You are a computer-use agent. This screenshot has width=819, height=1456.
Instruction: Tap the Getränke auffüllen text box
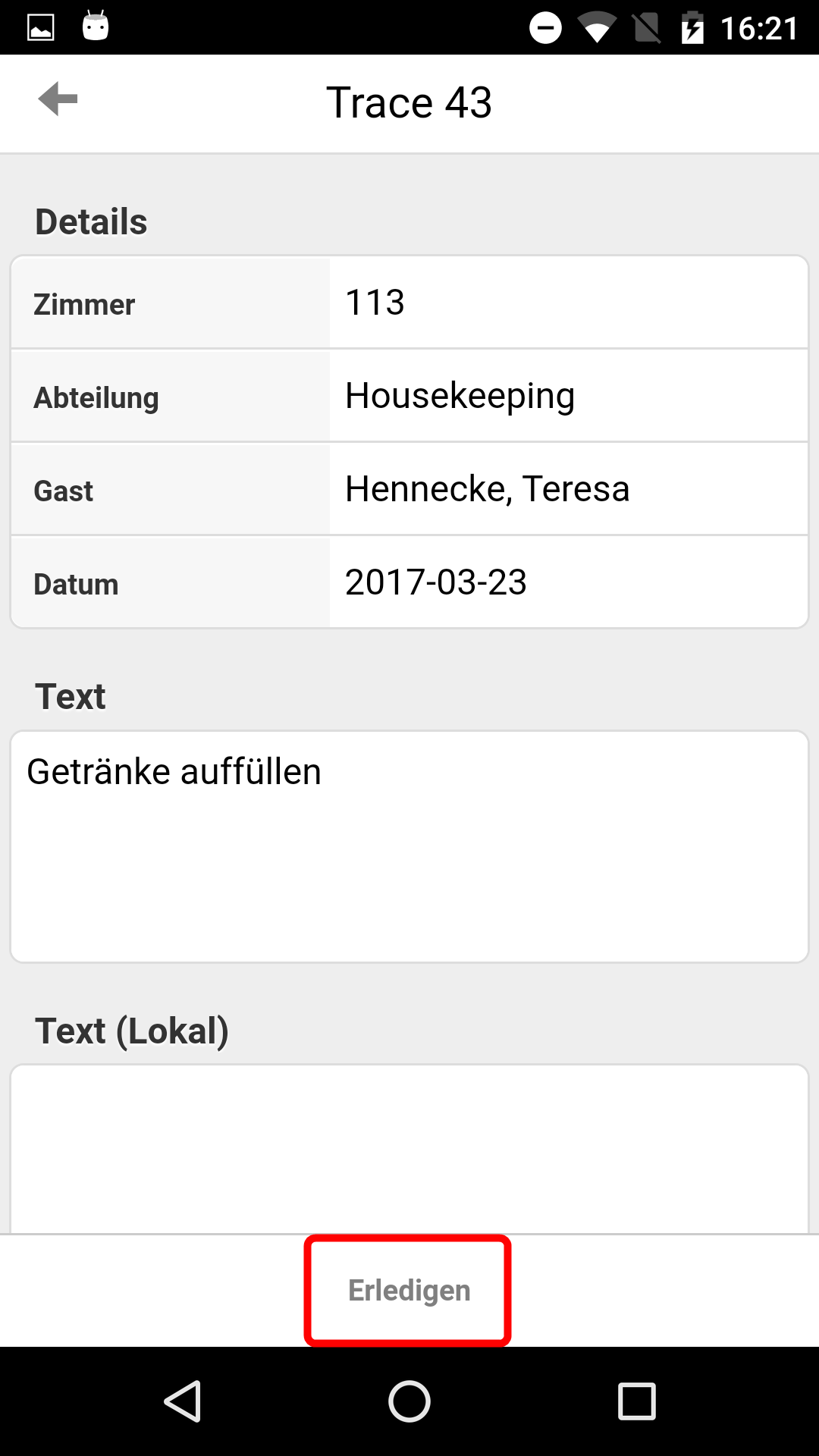click(409, 846)
